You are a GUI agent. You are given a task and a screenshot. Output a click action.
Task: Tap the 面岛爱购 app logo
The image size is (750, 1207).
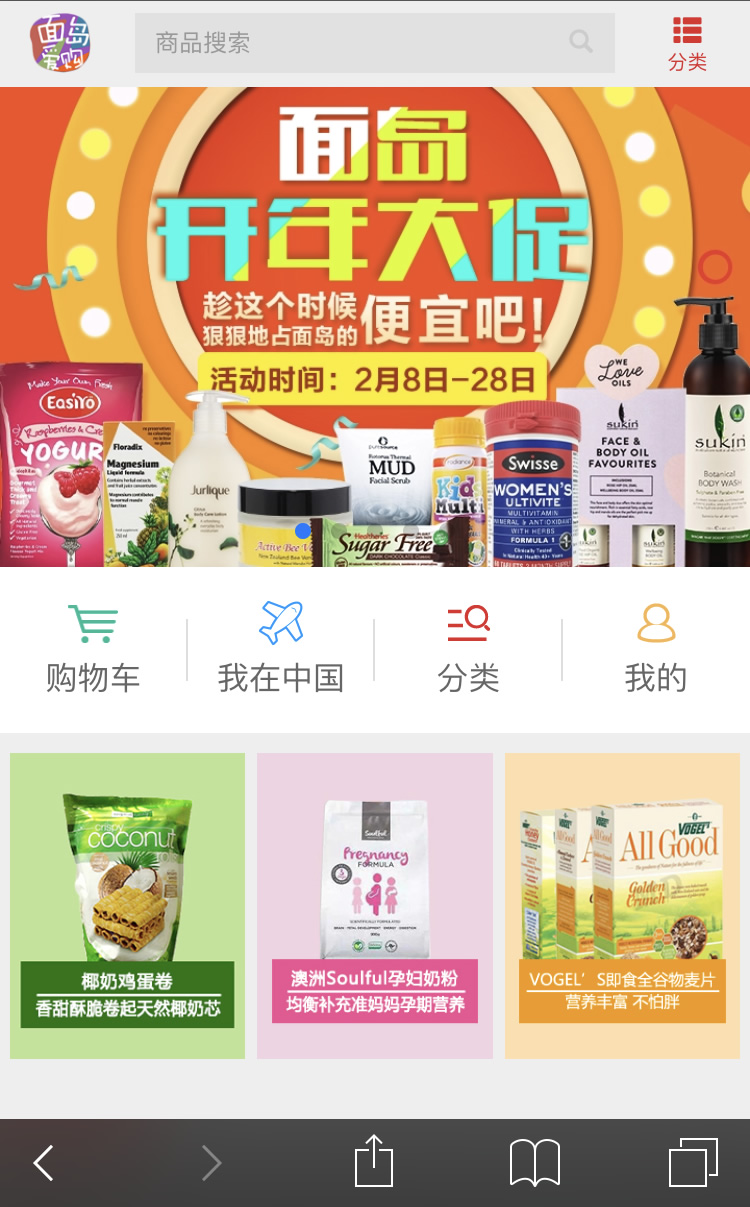pos(58,44)
